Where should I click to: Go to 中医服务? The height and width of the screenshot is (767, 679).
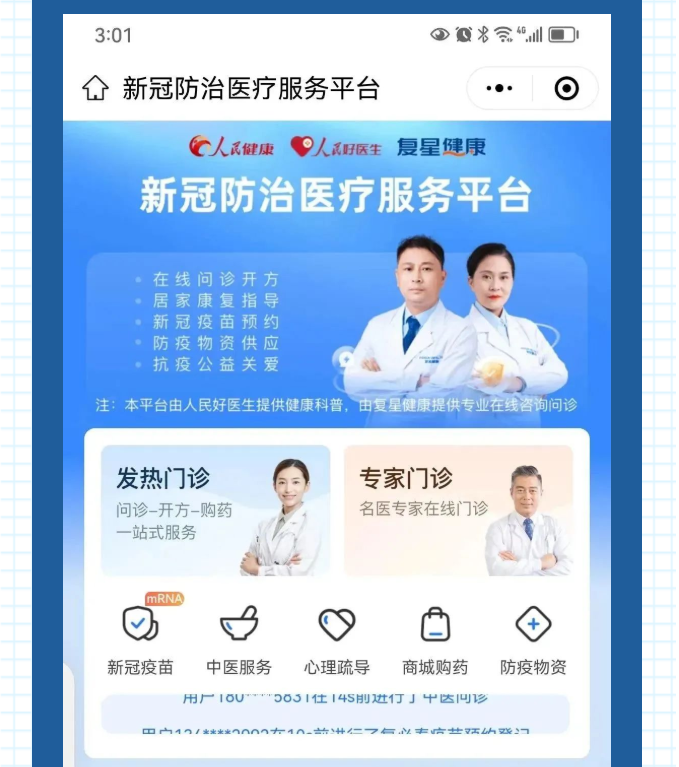click(x=239, y=637)
